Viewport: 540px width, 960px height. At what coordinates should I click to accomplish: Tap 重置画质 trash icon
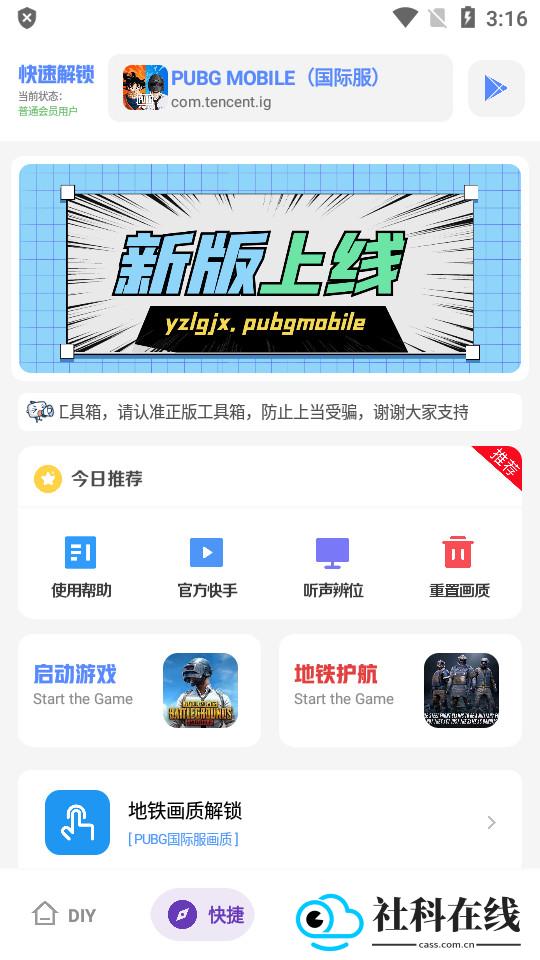coord(458,552)
